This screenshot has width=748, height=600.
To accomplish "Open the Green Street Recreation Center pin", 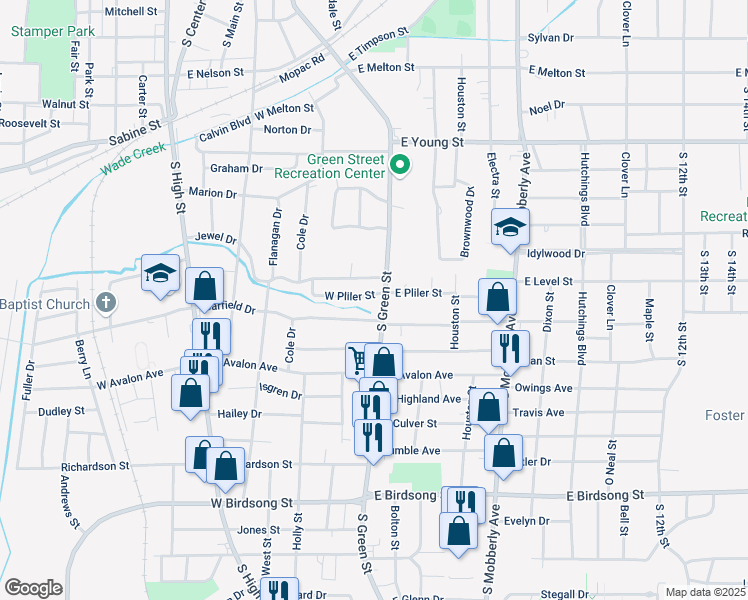I will tap(400, 166).
